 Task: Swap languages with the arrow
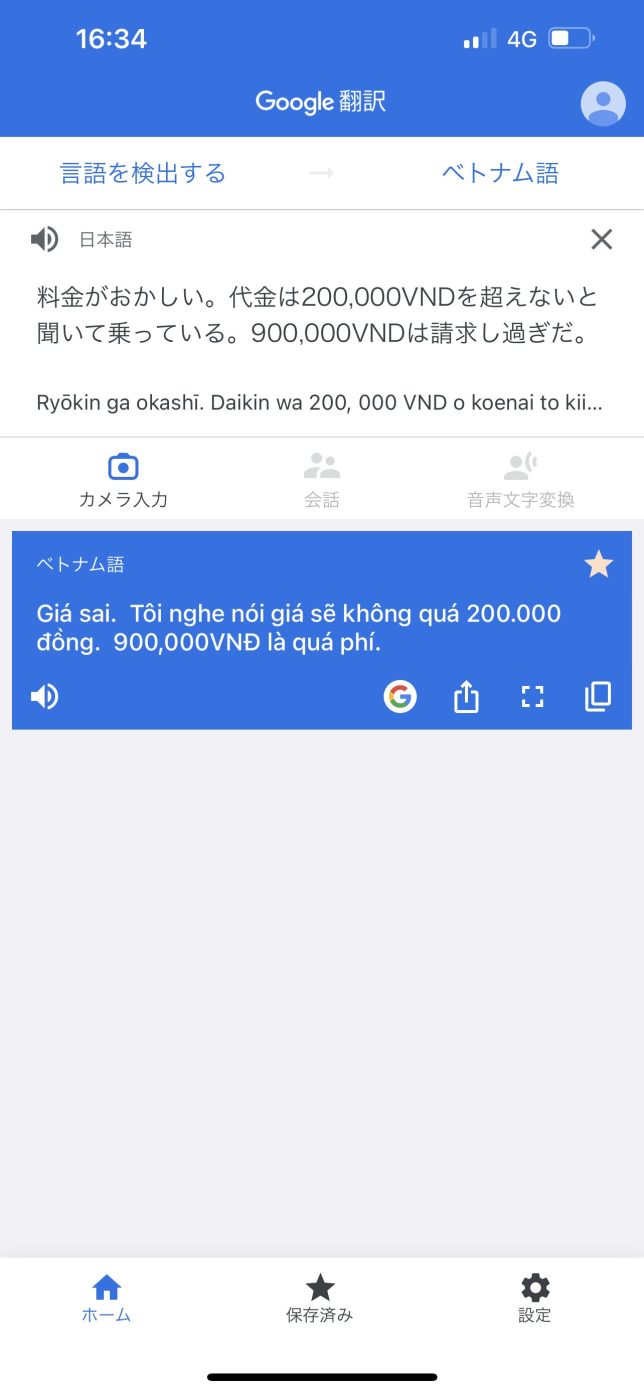(x=321, y=173)
